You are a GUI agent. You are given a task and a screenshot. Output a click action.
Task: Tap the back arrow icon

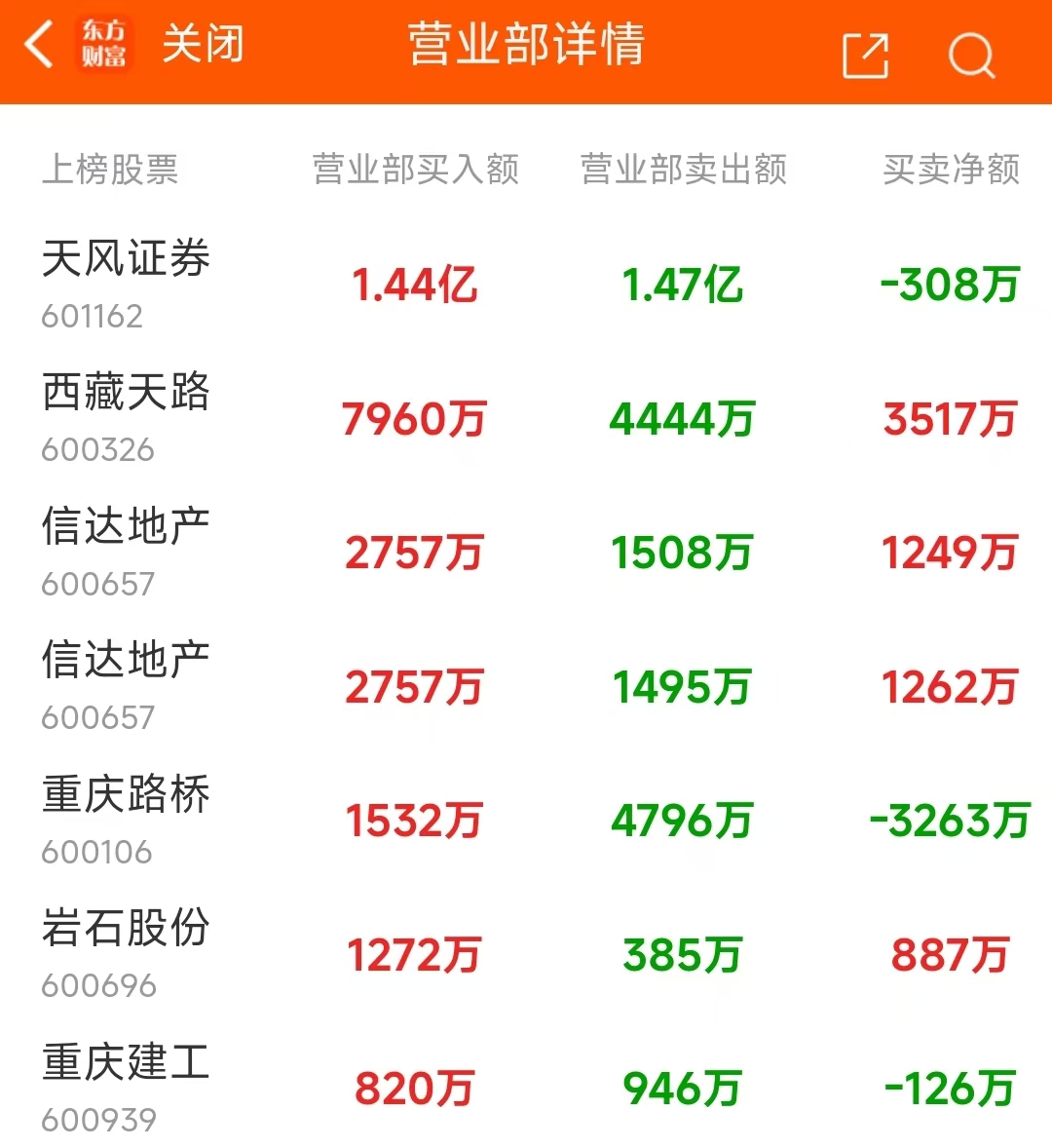pos(39,47)
